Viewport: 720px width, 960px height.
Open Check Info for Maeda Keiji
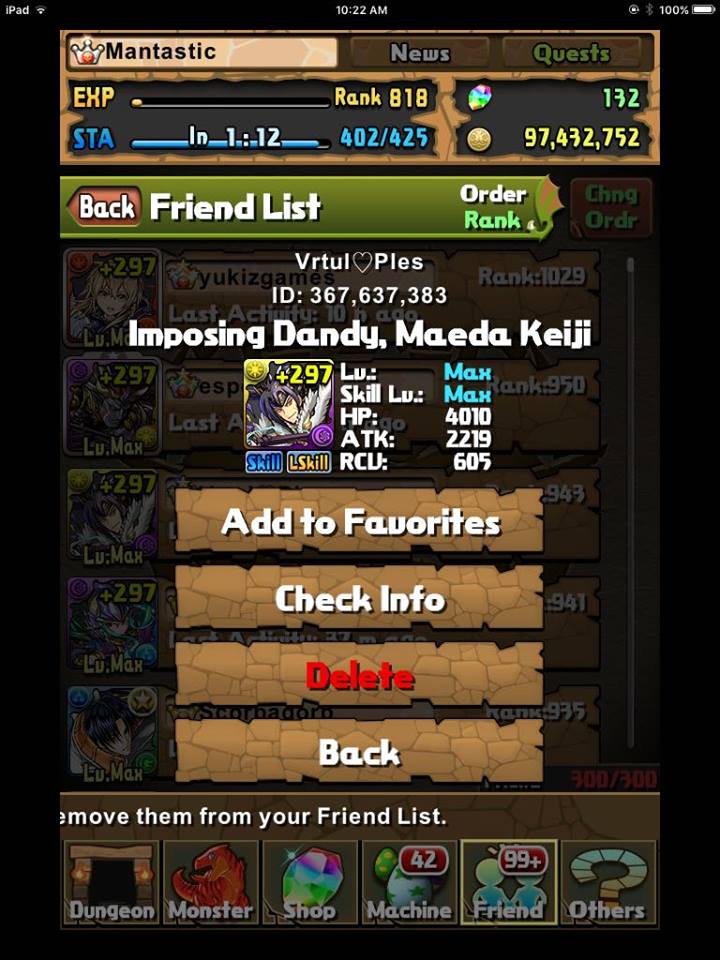coord(359,599)
